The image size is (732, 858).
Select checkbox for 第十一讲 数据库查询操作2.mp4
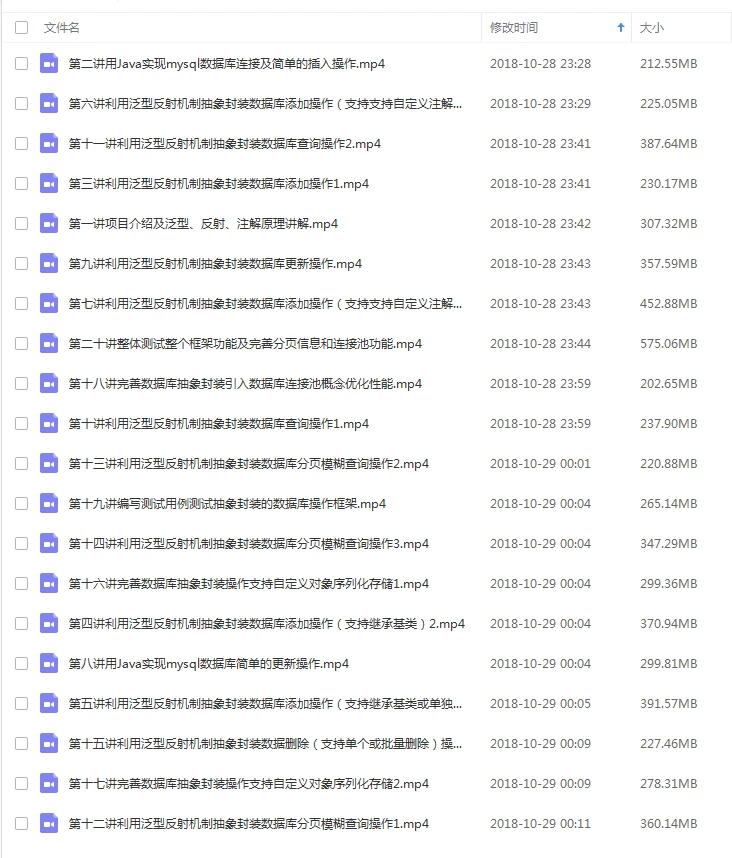coord(21,143)
